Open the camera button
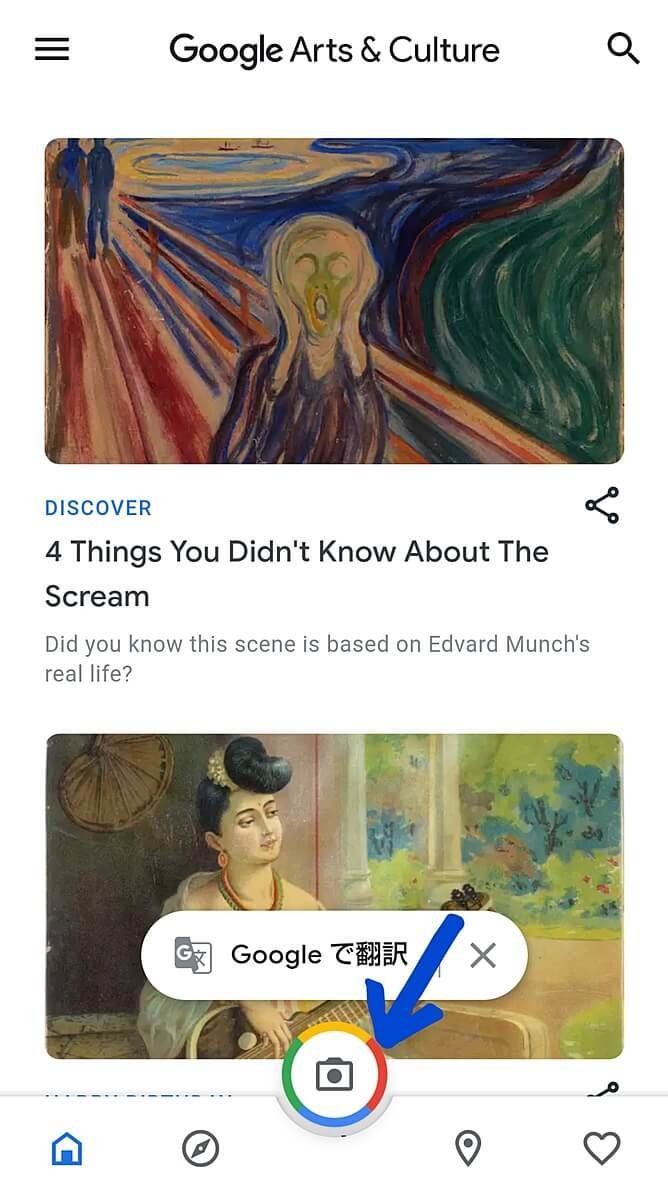 click(x=334, y=1075)
